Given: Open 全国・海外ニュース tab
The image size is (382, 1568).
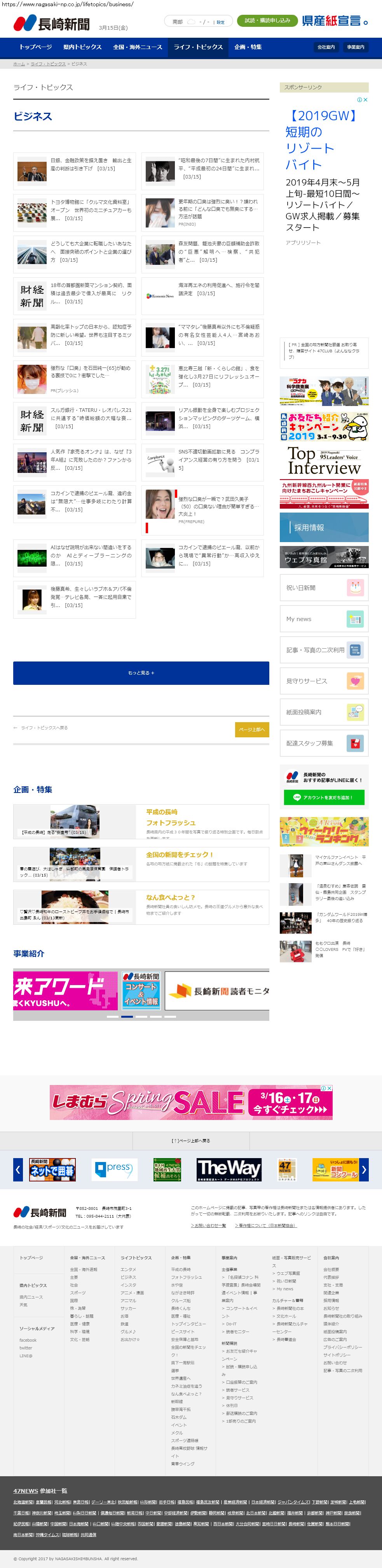Looking at the screenshot, I should pyautogui.click(x=138, y=47).
